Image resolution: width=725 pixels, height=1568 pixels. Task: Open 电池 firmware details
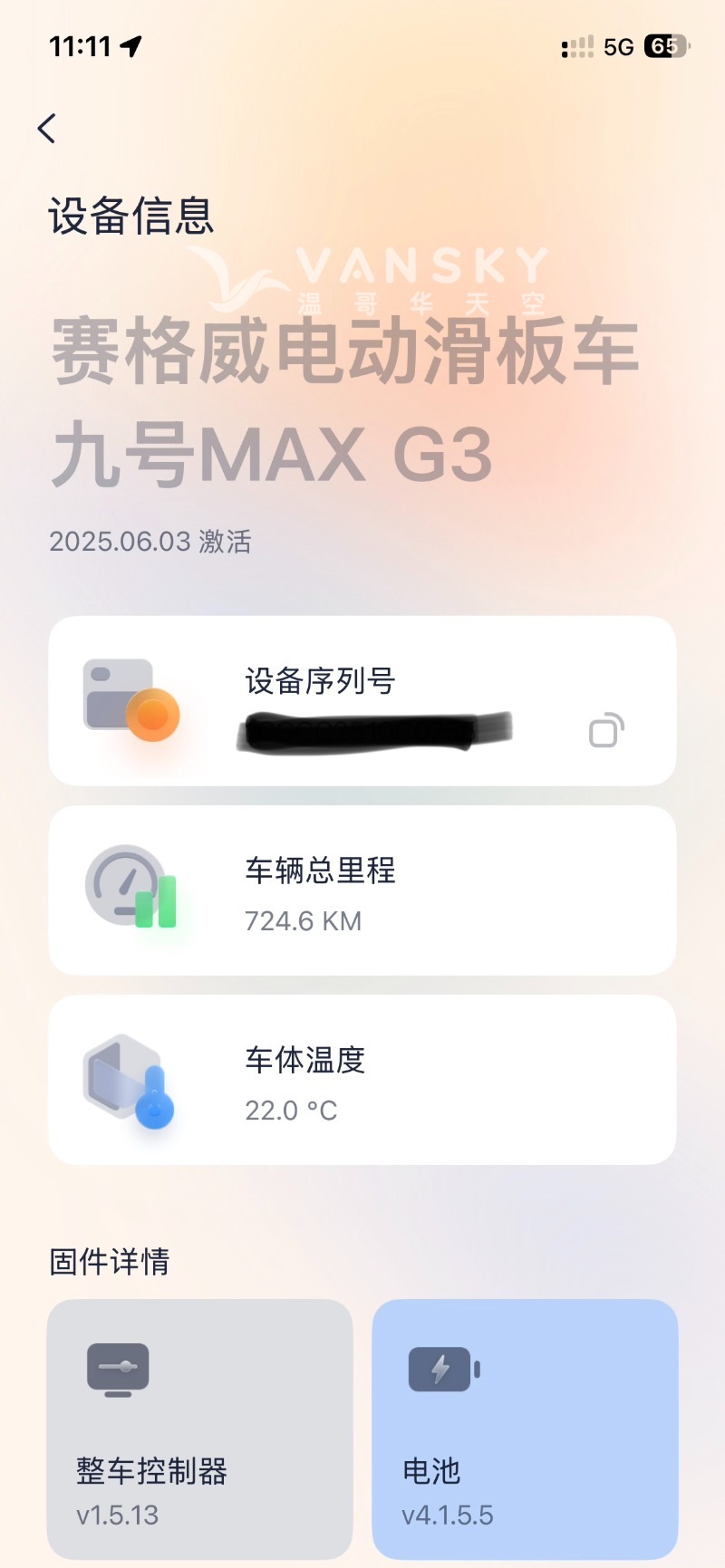(525, 1428)
